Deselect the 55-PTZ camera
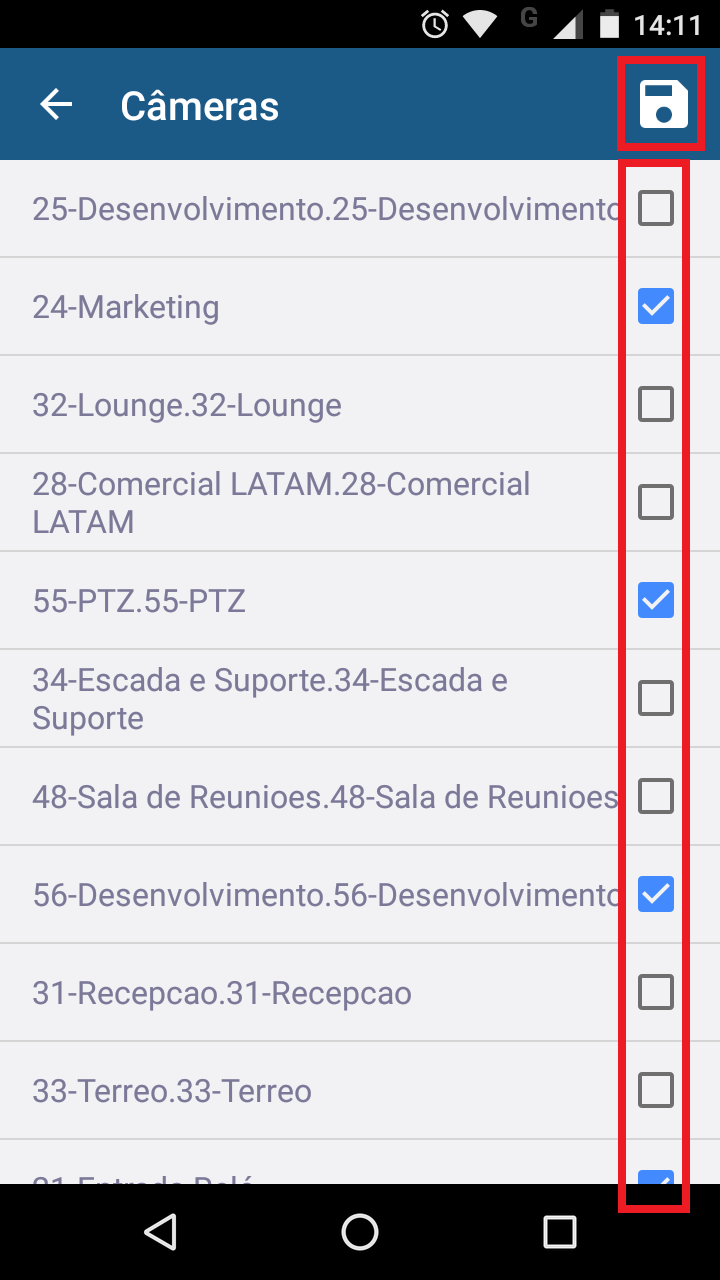The height and width of the screenshot is (1280, 720). [656, 600]
